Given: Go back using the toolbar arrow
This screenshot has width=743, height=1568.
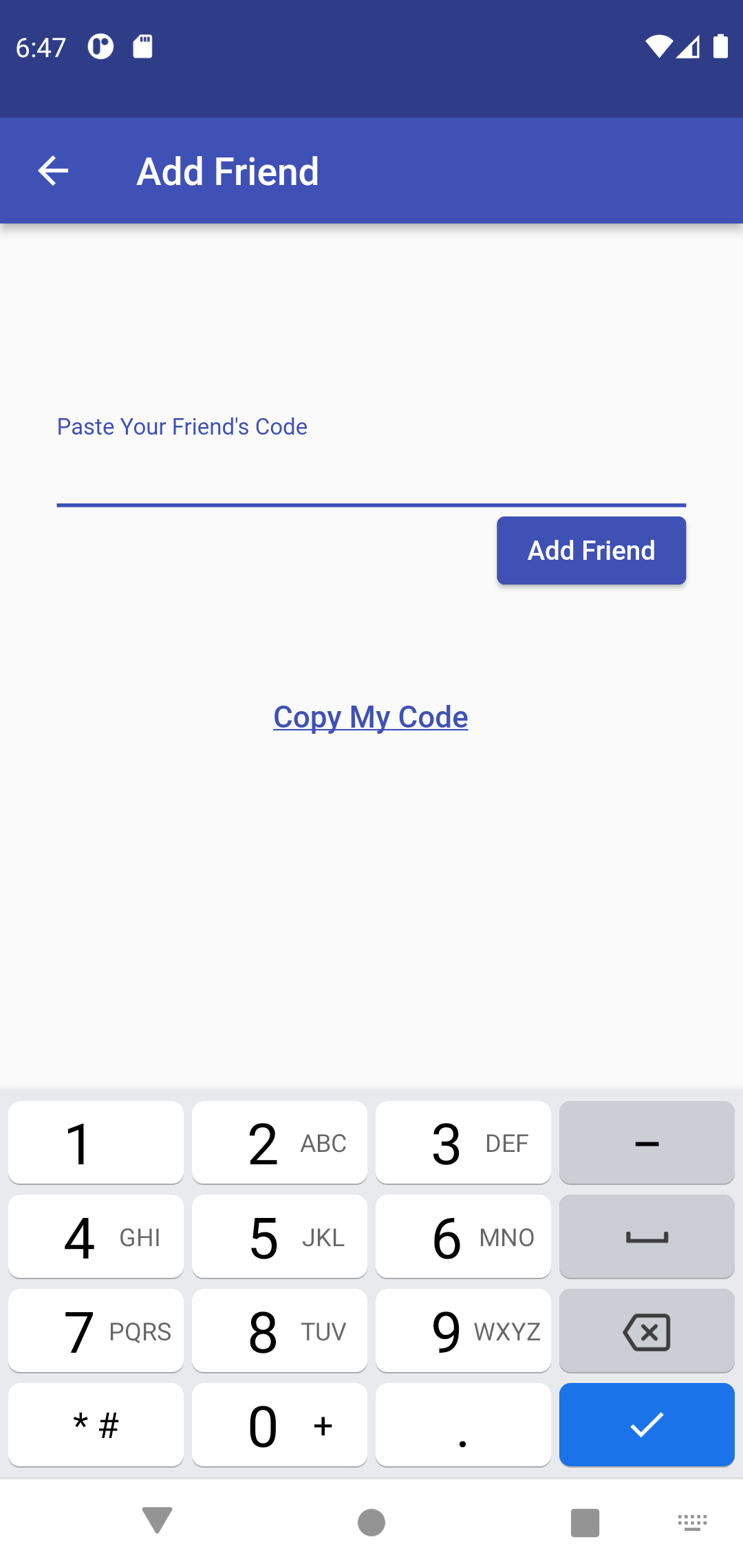Looking at the screenshot, I should pyautogui.click(x=53, y=171).
